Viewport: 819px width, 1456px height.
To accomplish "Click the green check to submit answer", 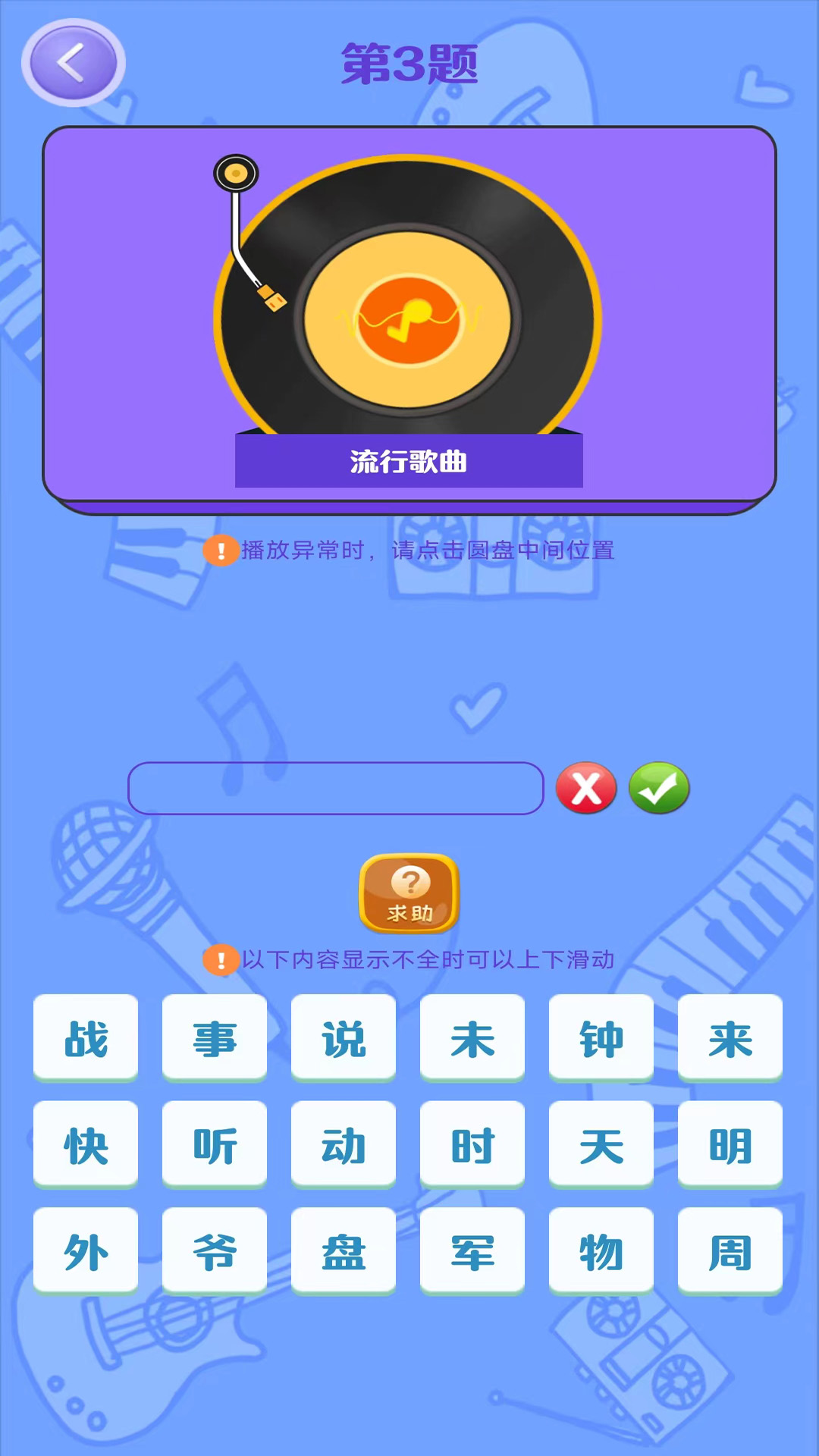I will 658,789.
